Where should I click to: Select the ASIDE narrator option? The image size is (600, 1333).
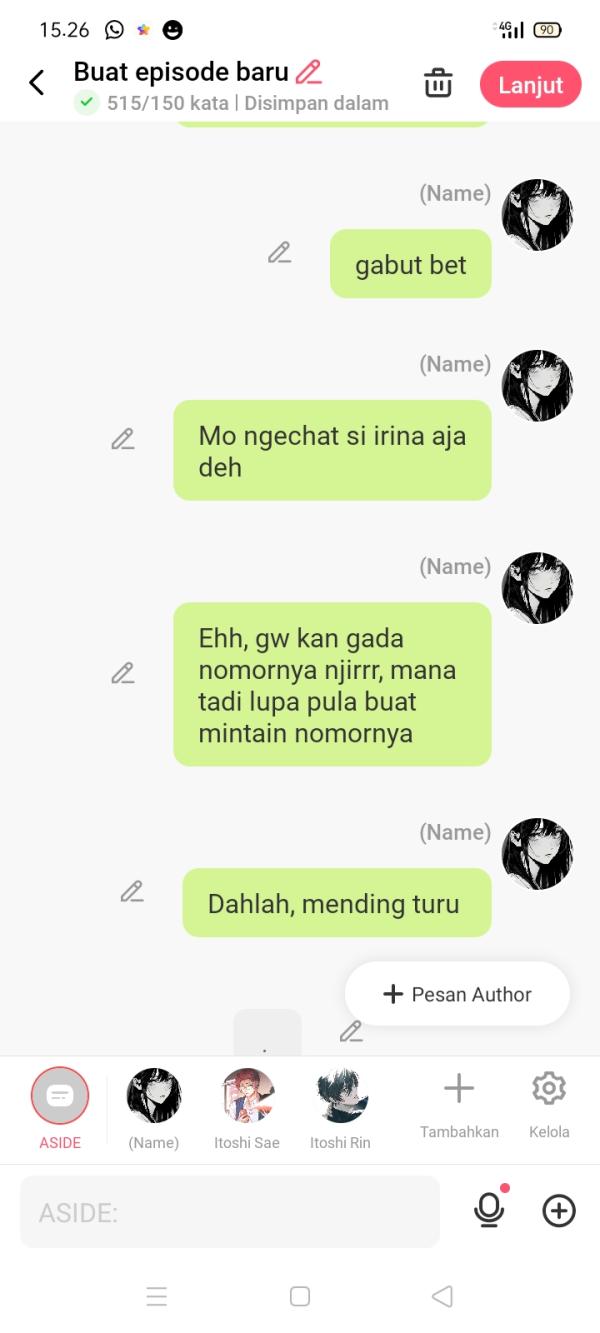click(60, 1097)
